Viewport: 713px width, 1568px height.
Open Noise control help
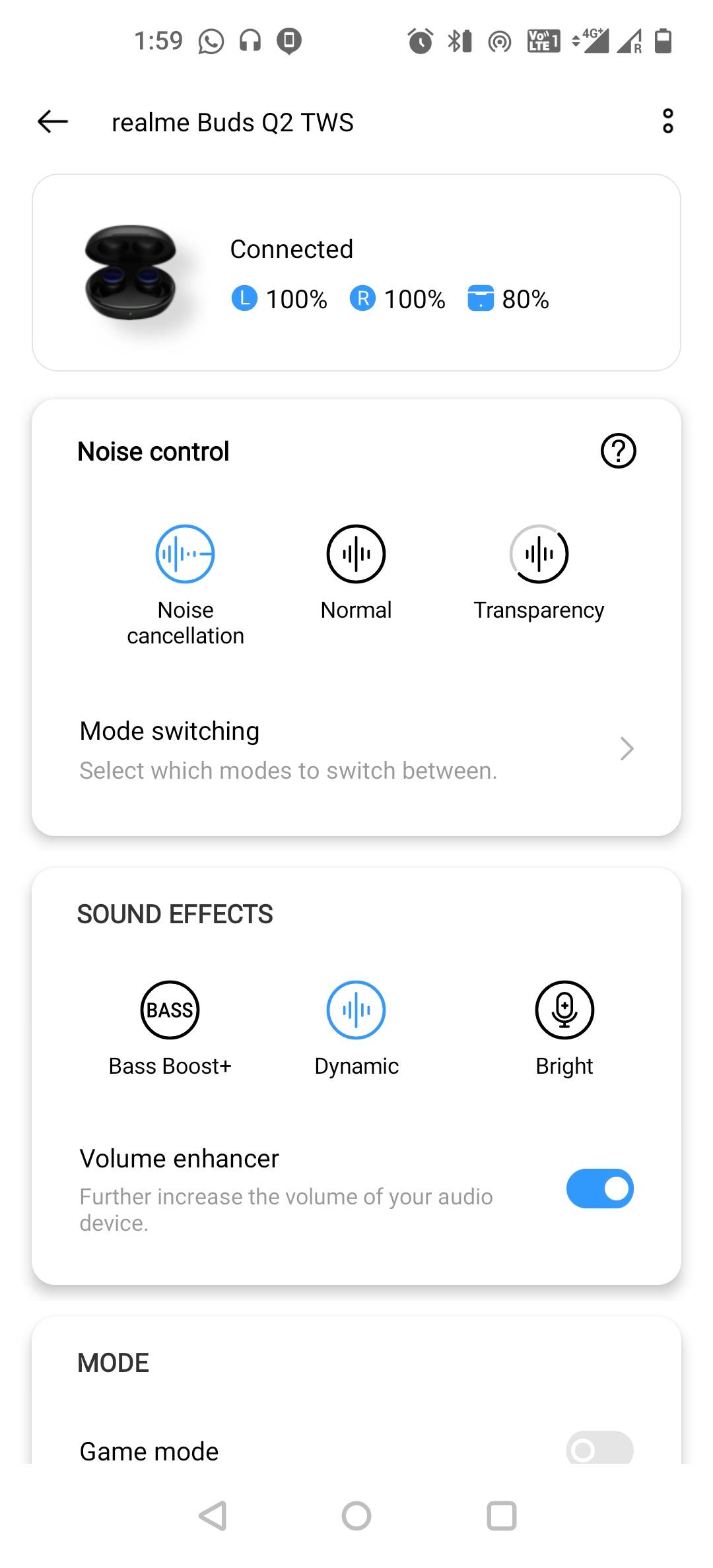(618, 451)
